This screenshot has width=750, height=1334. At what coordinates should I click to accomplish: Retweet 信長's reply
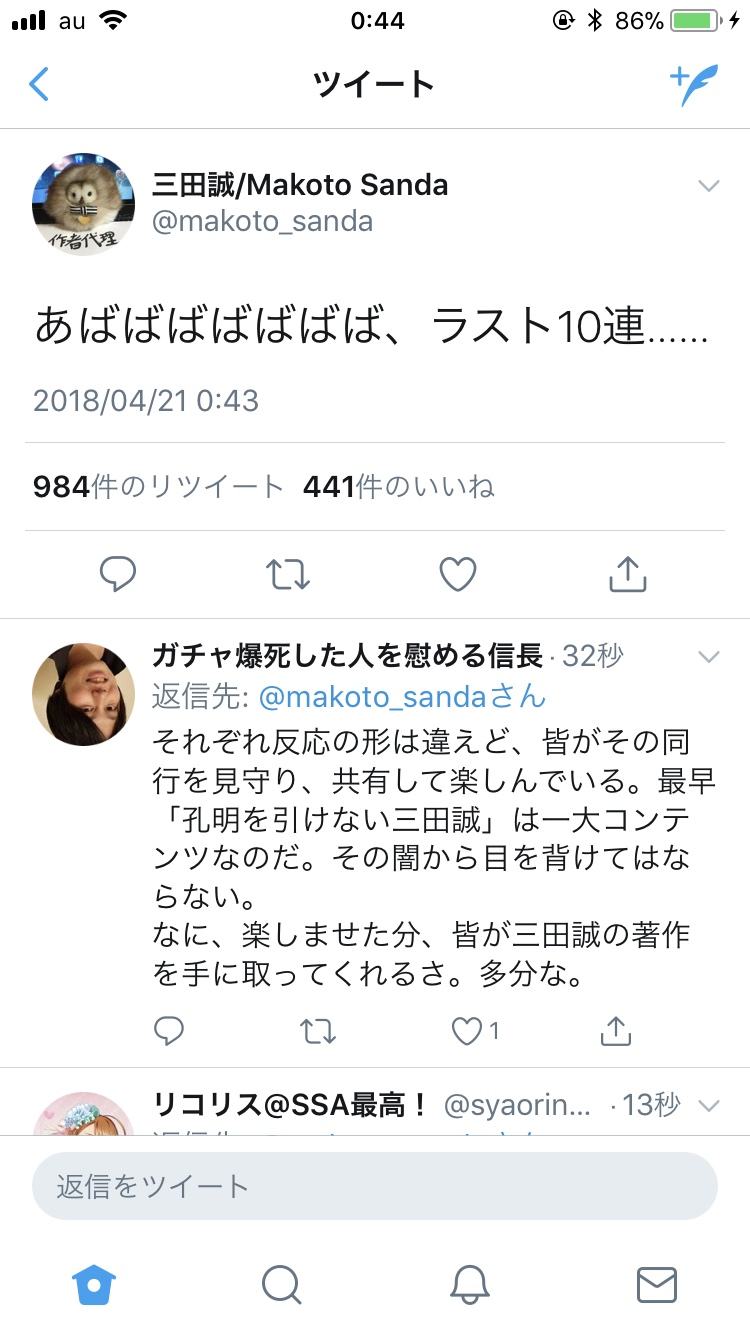(318, 1031)
